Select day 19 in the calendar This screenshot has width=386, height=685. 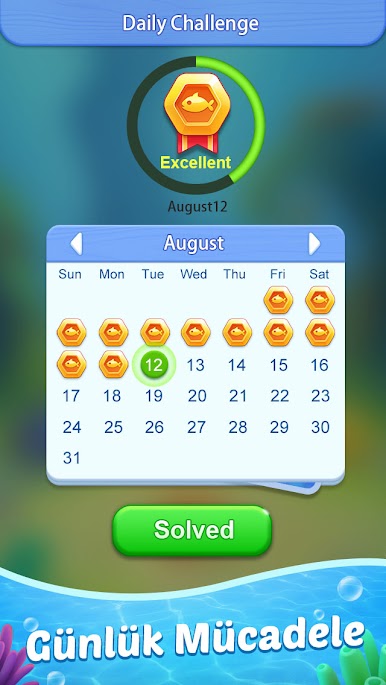click(154, 396)
